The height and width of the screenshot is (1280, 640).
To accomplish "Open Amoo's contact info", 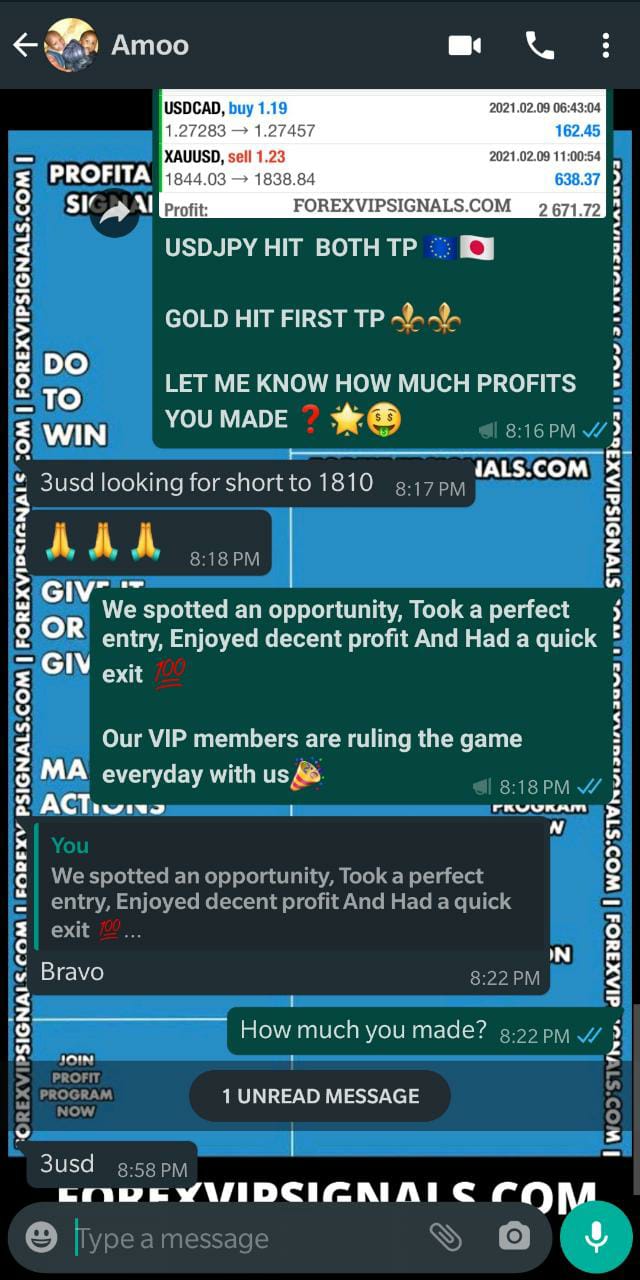I will [x=150, y=45].
